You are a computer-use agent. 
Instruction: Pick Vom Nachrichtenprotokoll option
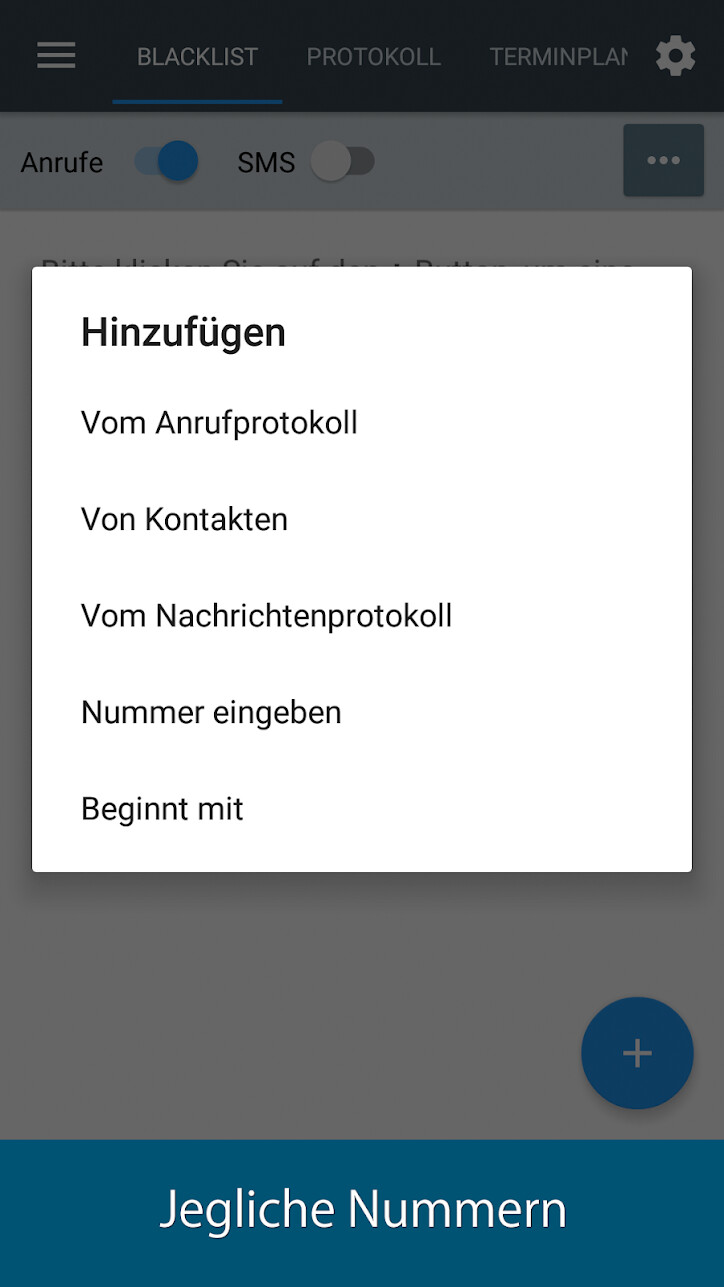point(266,615)
